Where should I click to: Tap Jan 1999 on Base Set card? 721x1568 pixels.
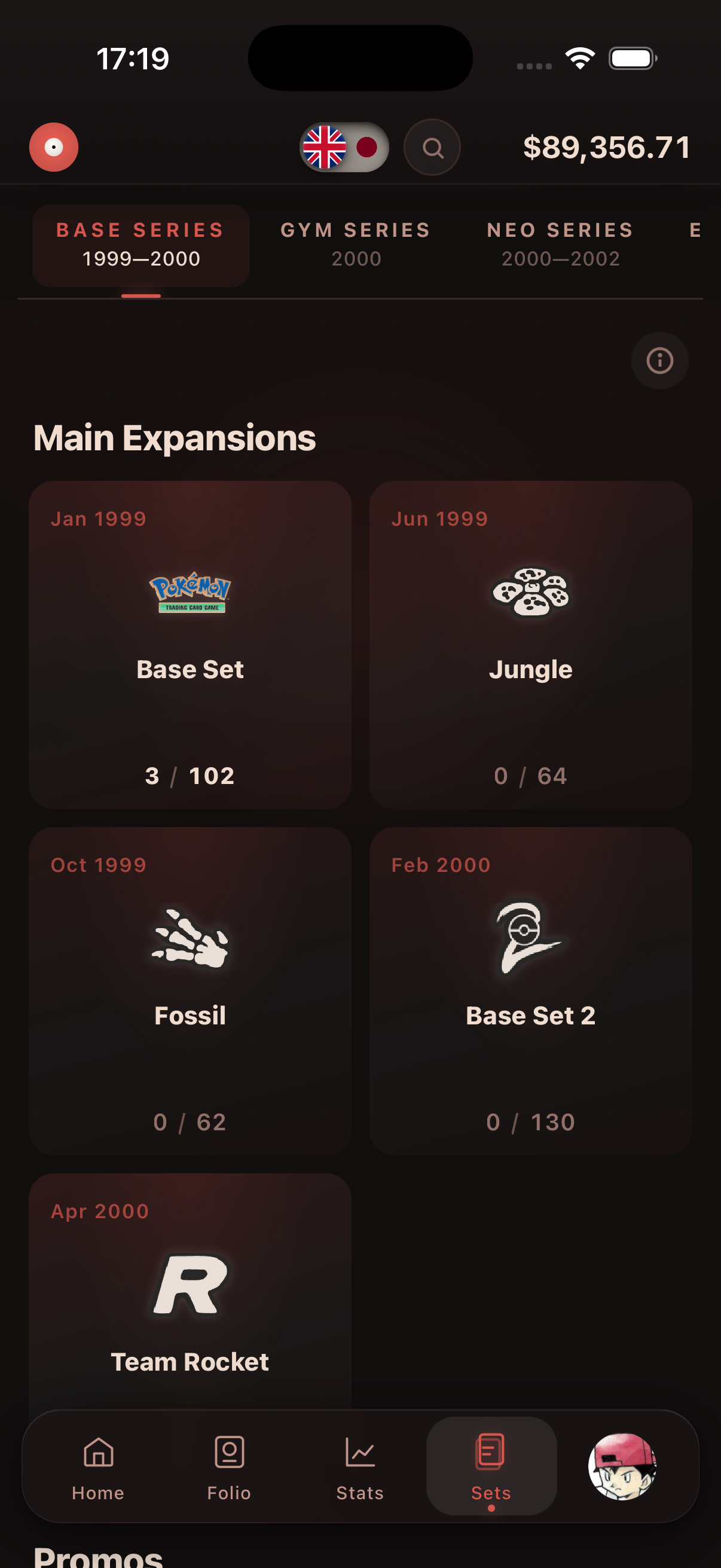coord(99,518)
